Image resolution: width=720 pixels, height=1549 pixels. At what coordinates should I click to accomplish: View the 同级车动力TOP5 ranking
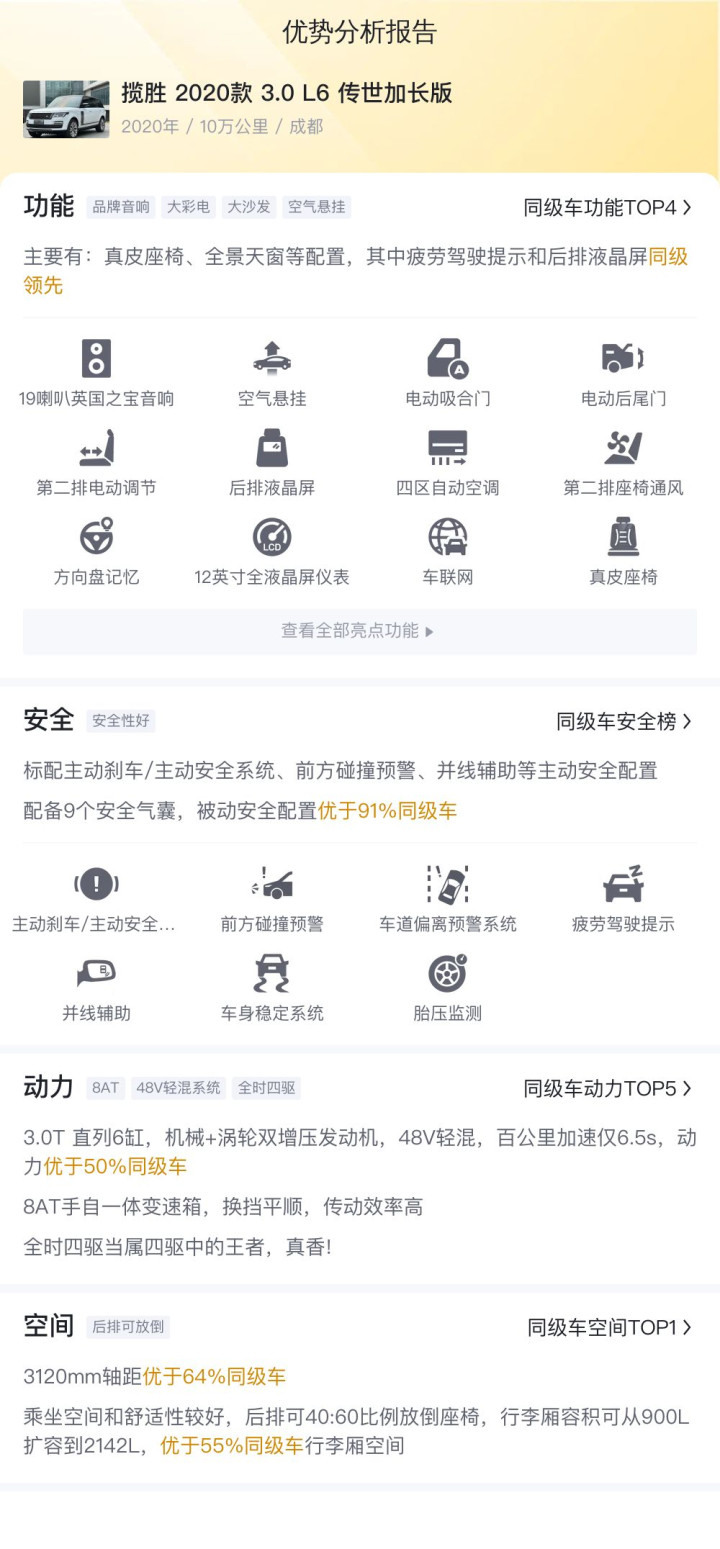click(608, 1089)
